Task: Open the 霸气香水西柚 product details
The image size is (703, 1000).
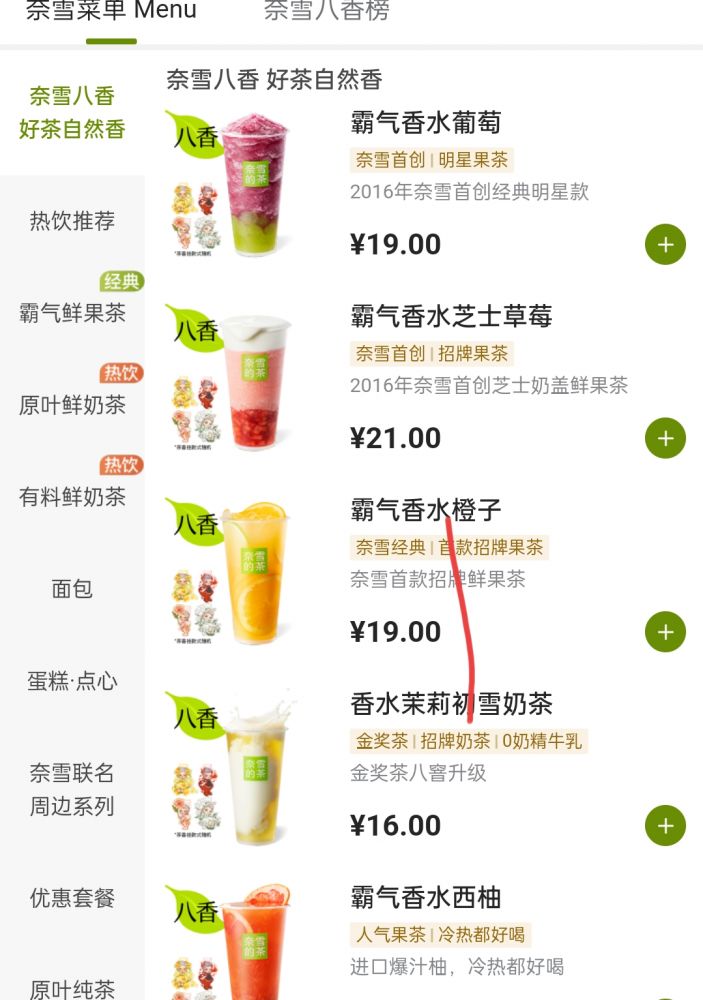Action: coord(426,897)
